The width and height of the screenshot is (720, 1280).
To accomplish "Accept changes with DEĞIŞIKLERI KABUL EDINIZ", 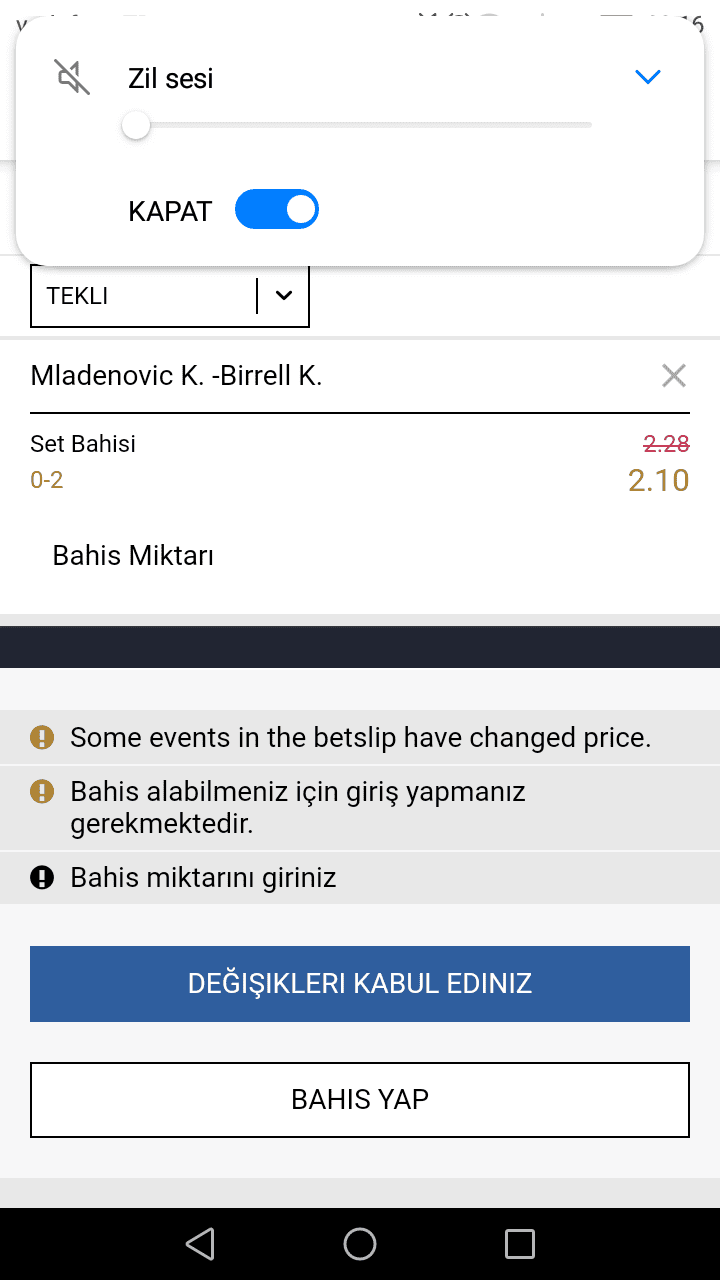I will point(360,984).
